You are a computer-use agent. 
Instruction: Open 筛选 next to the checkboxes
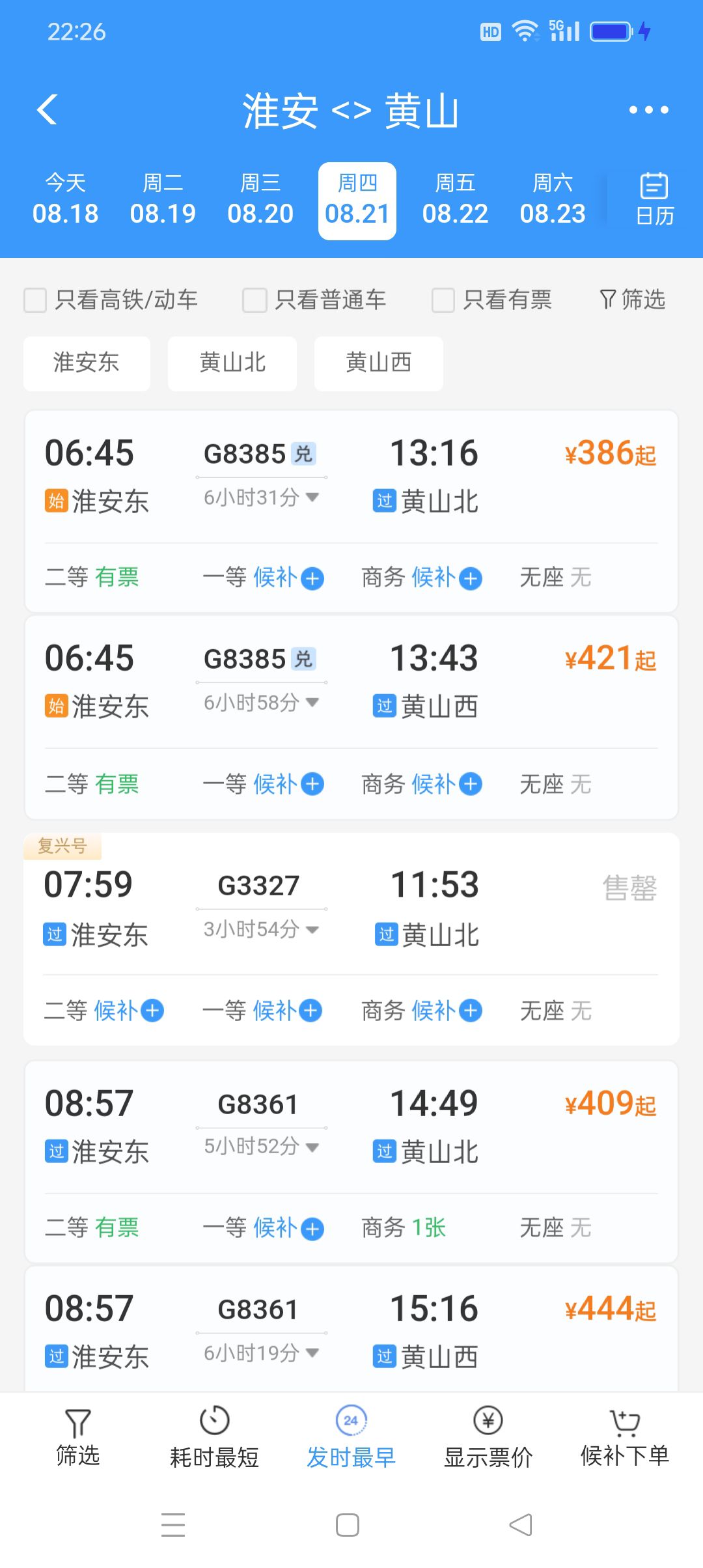click(632, 300)
